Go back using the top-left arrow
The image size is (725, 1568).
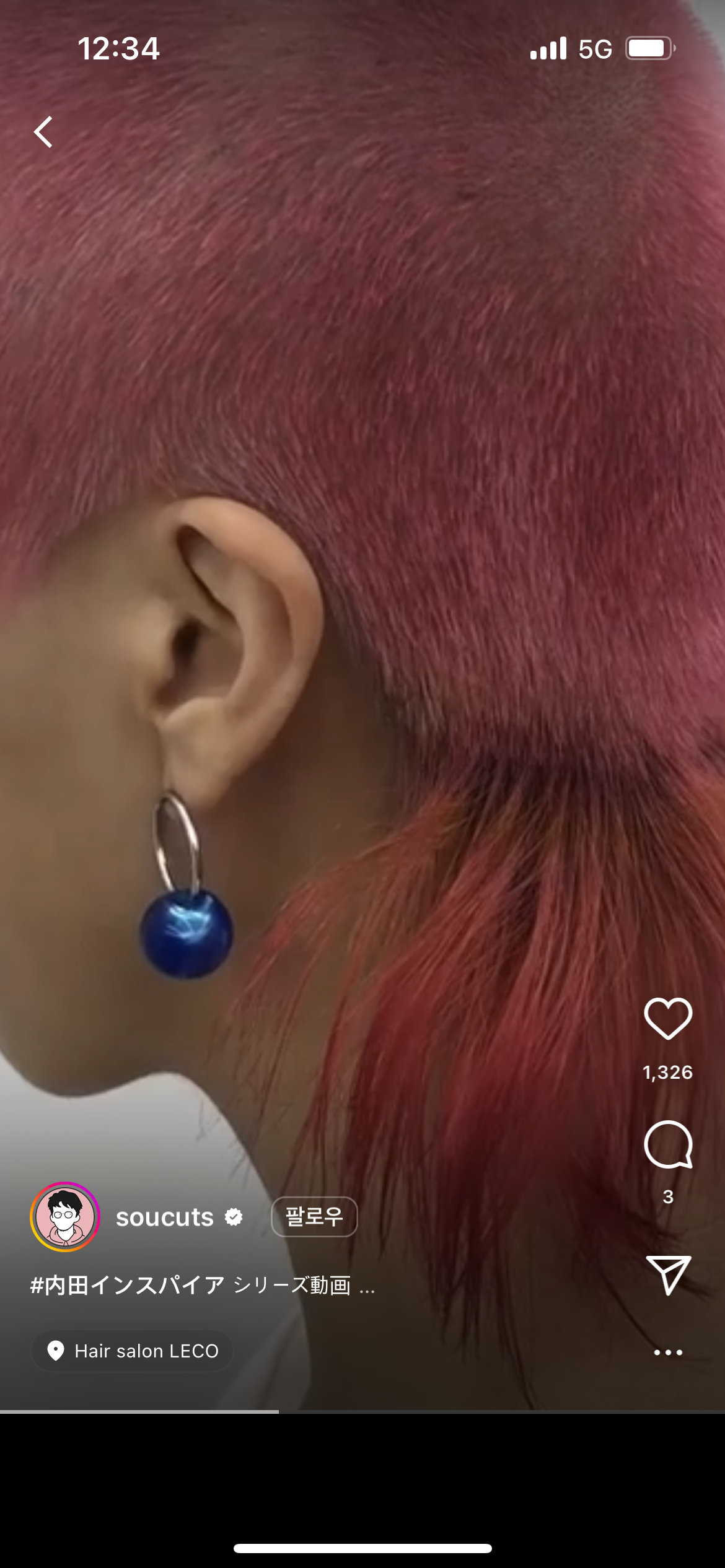click(x=43, y=132)
